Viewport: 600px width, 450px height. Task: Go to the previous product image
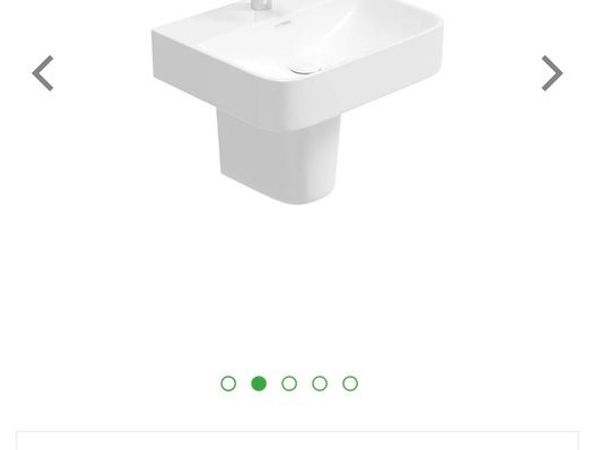(x=43, y=73)
